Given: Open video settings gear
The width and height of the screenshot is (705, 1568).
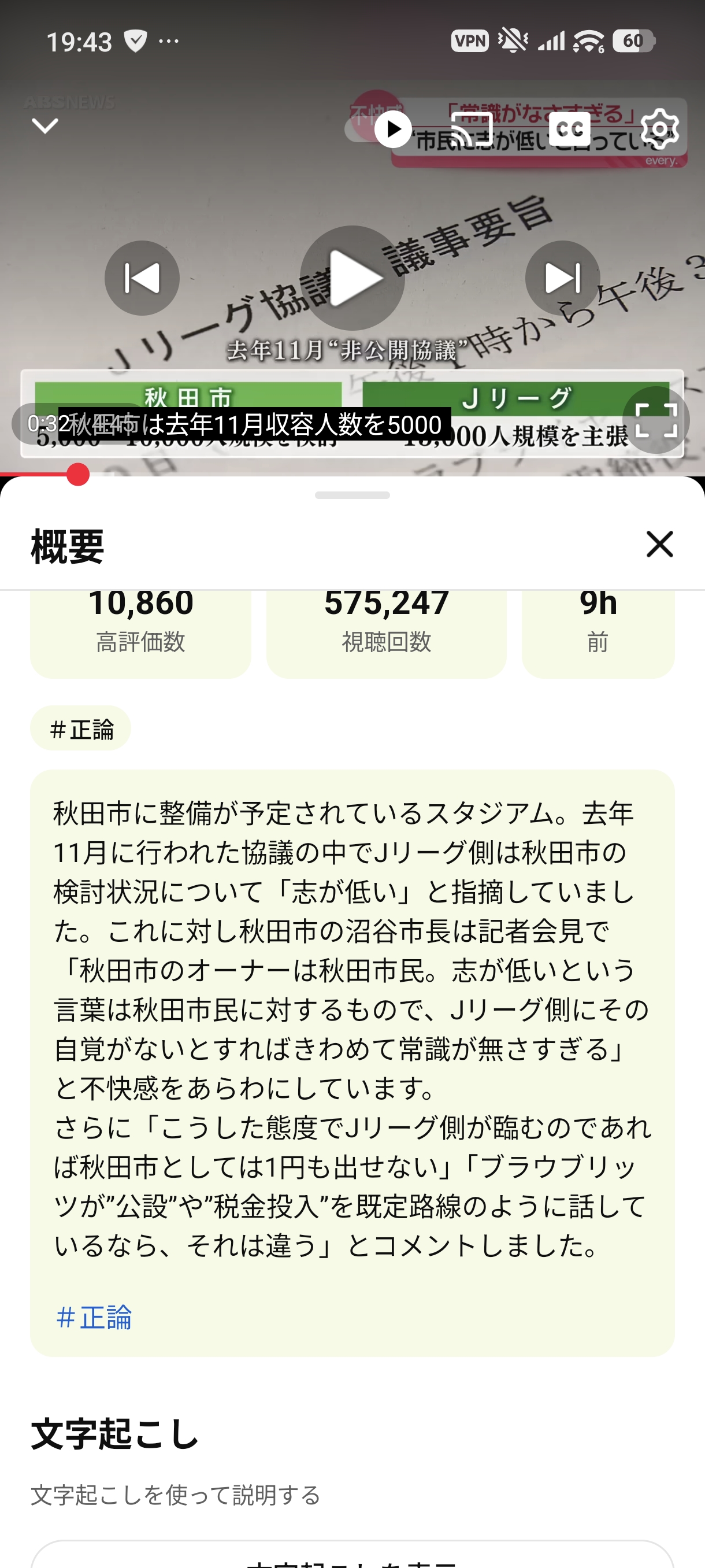Looking at the screenshot, I should [x=660, y=129].
